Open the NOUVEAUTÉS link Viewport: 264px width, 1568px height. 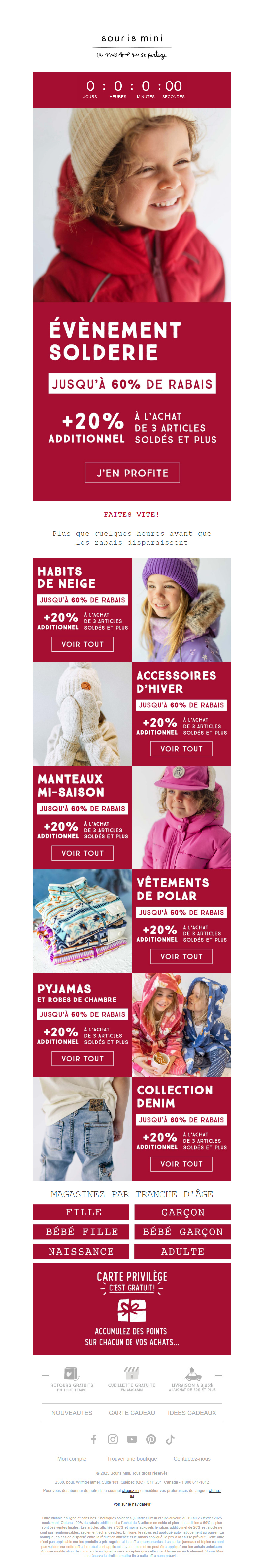[72, 1412]
